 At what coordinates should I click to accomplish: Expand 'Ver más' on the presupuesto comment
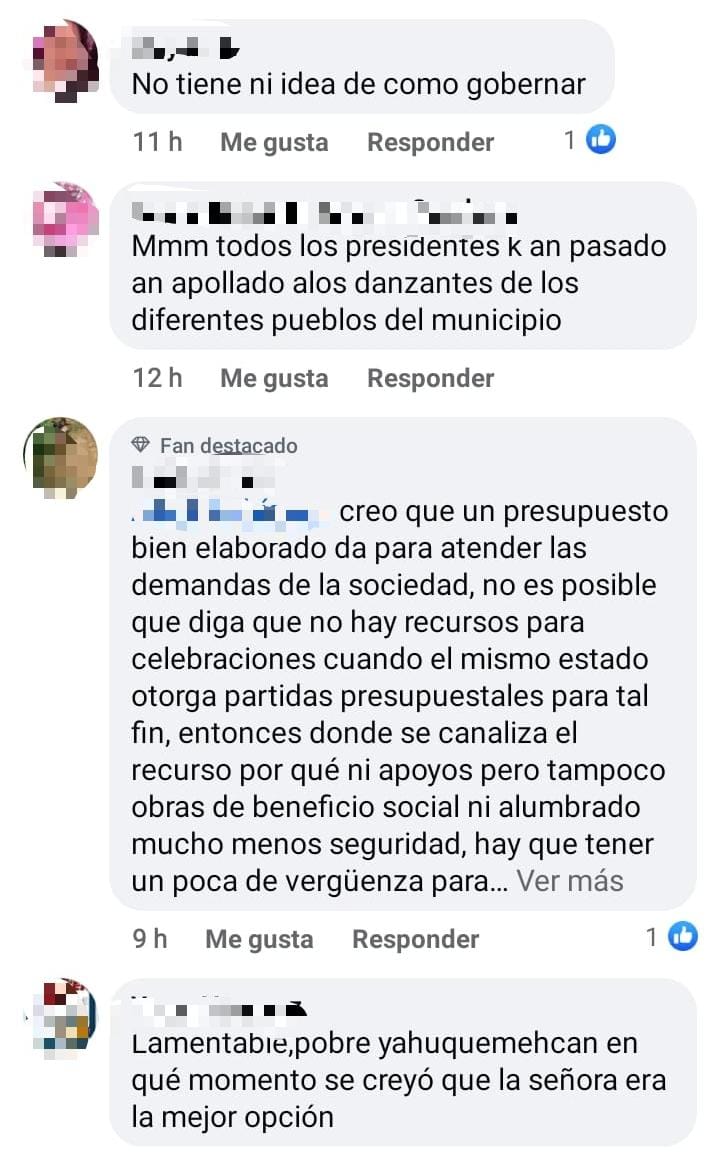tap(570, 881)
